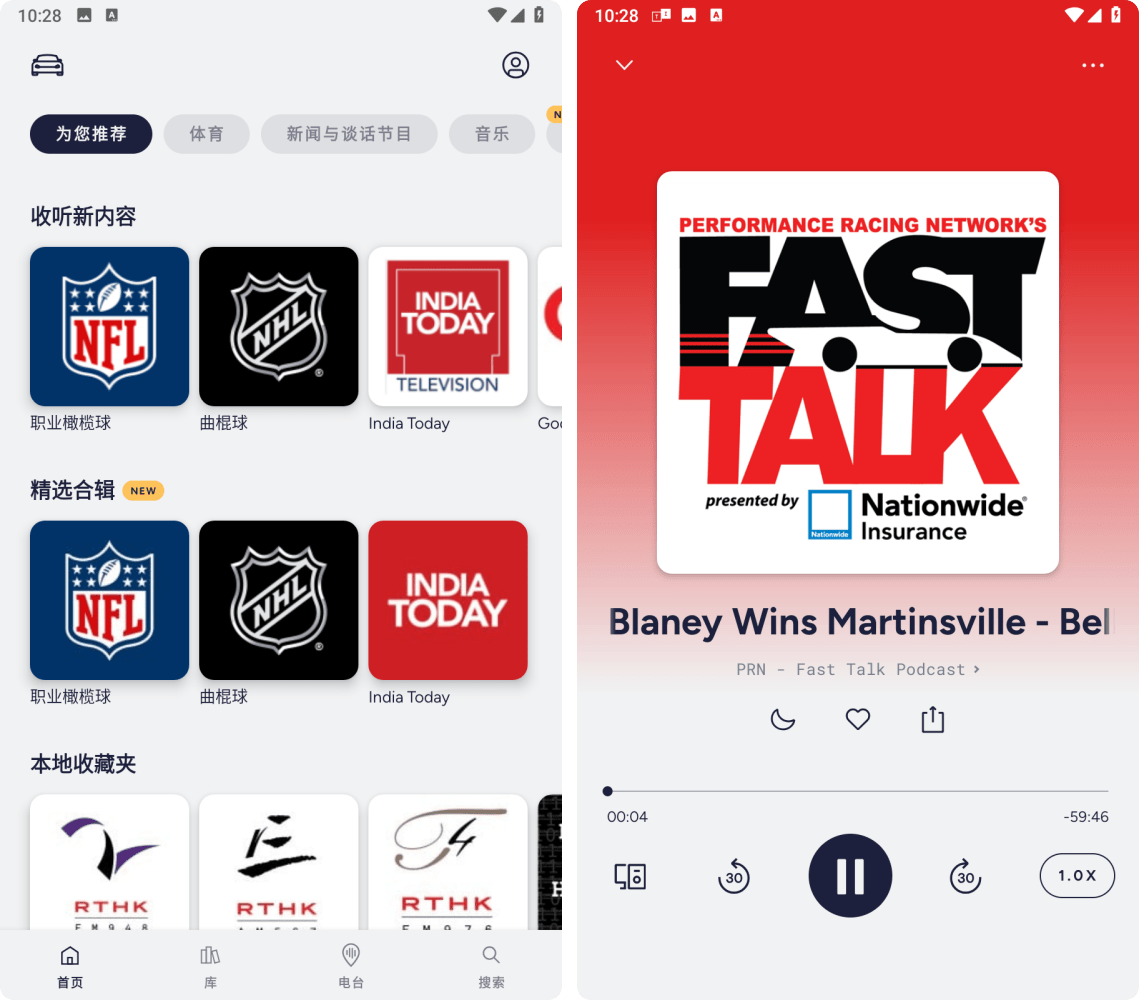Skip forward 30 seconds
This screenshot has height=1000, width=1139.
(965, 876)
